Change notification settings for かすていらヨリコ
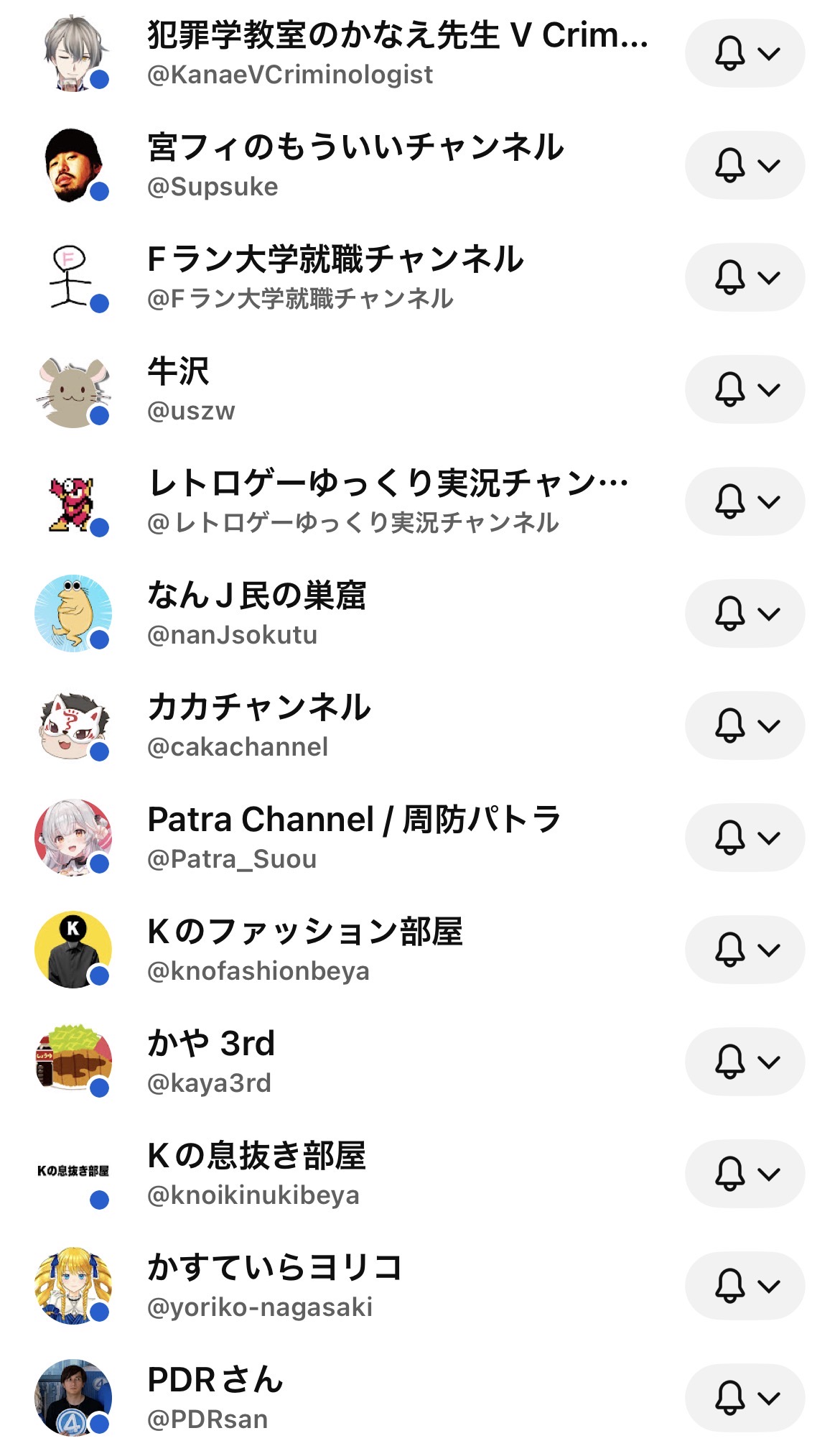840x1446 pixels. tap(745, 1286)
